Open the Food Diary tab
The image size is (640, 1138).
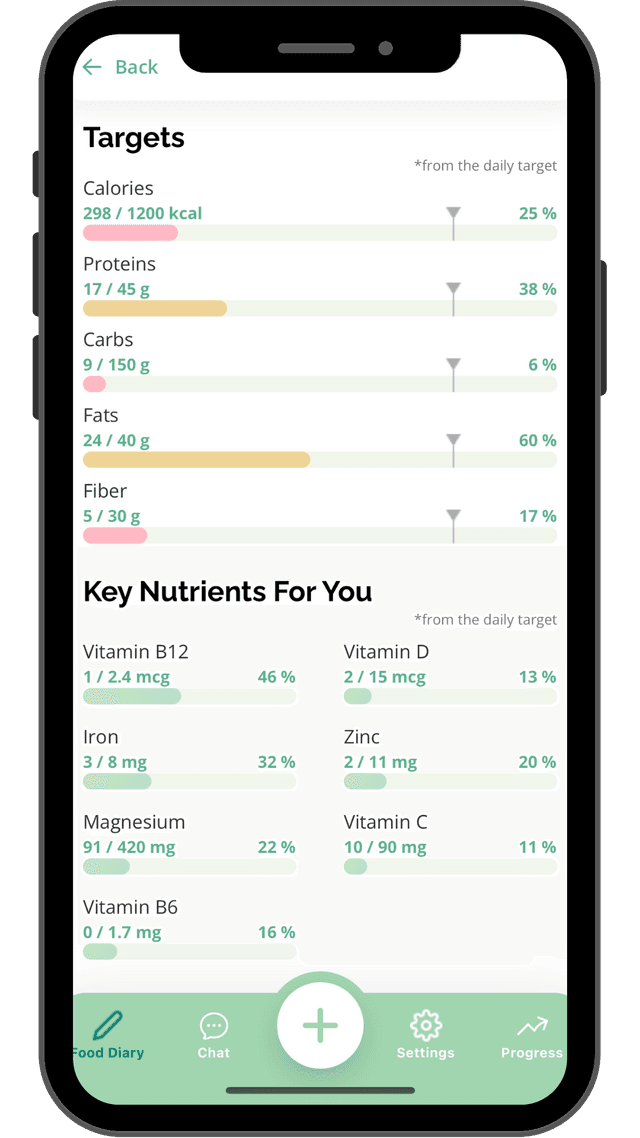pyautogui.click(x=108, y=1035)
